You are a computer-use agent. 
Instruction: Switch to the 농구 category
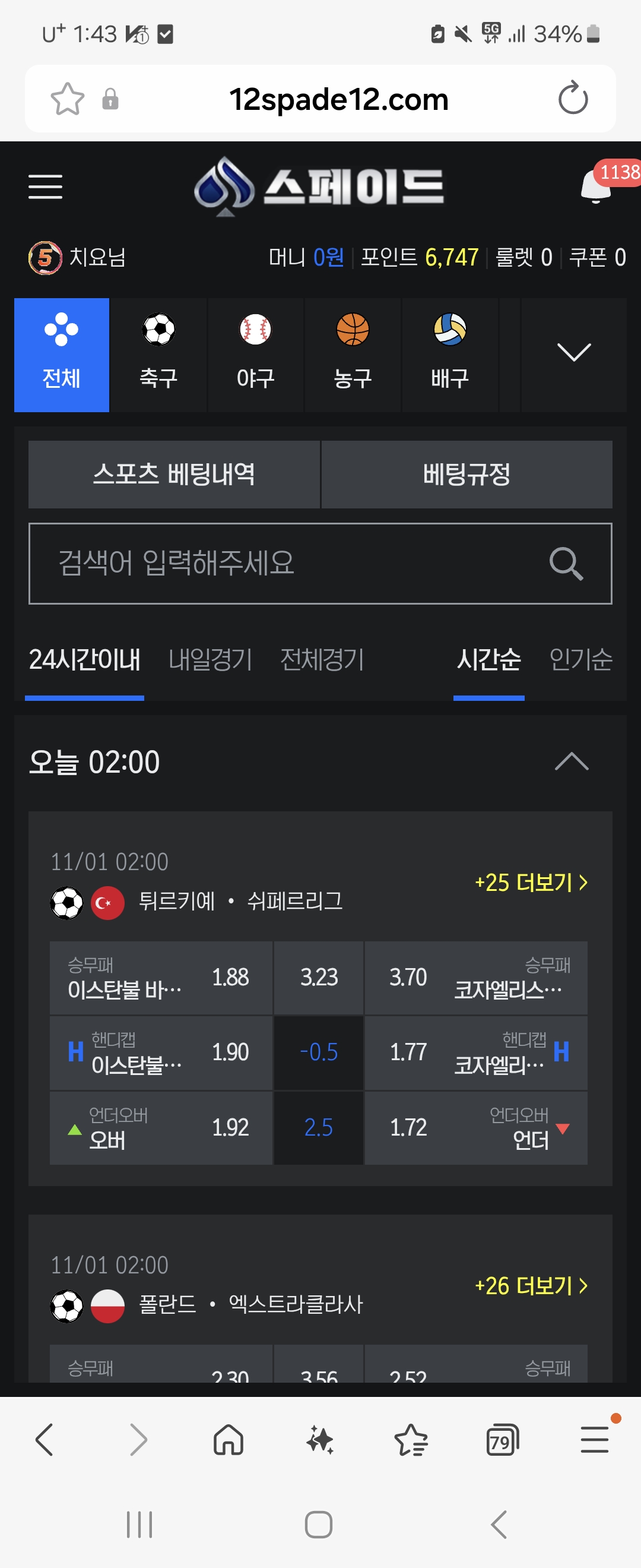pos(353,354)
